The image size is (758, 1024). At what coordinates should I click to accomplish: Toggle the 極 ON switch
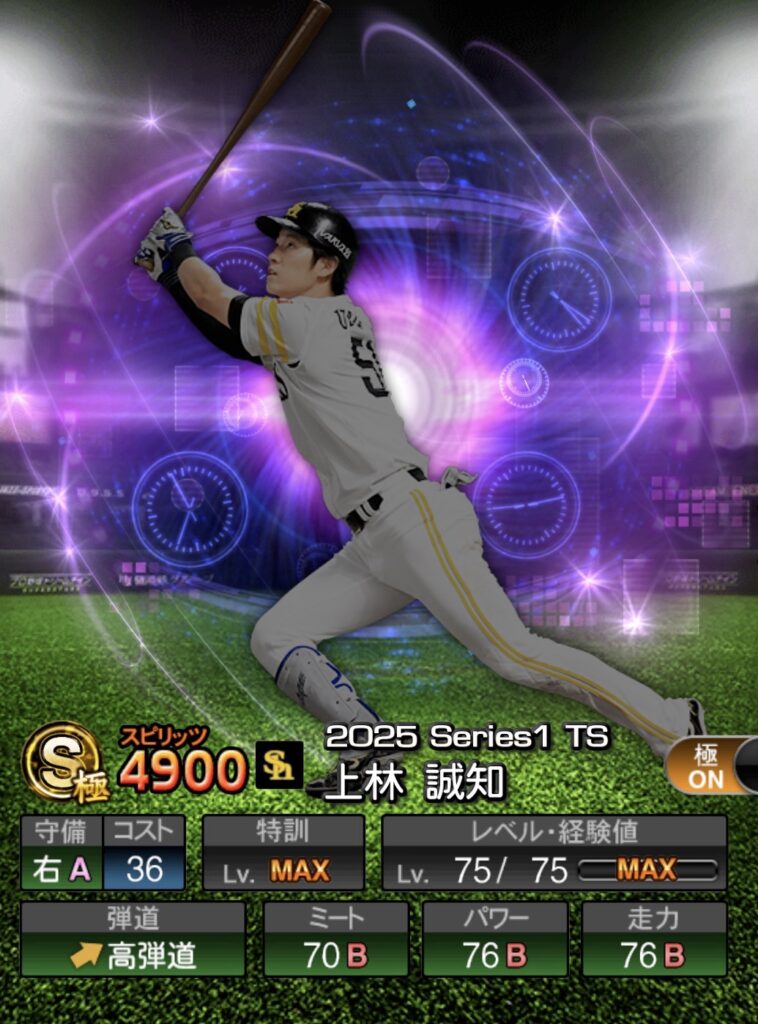(713, 766)
